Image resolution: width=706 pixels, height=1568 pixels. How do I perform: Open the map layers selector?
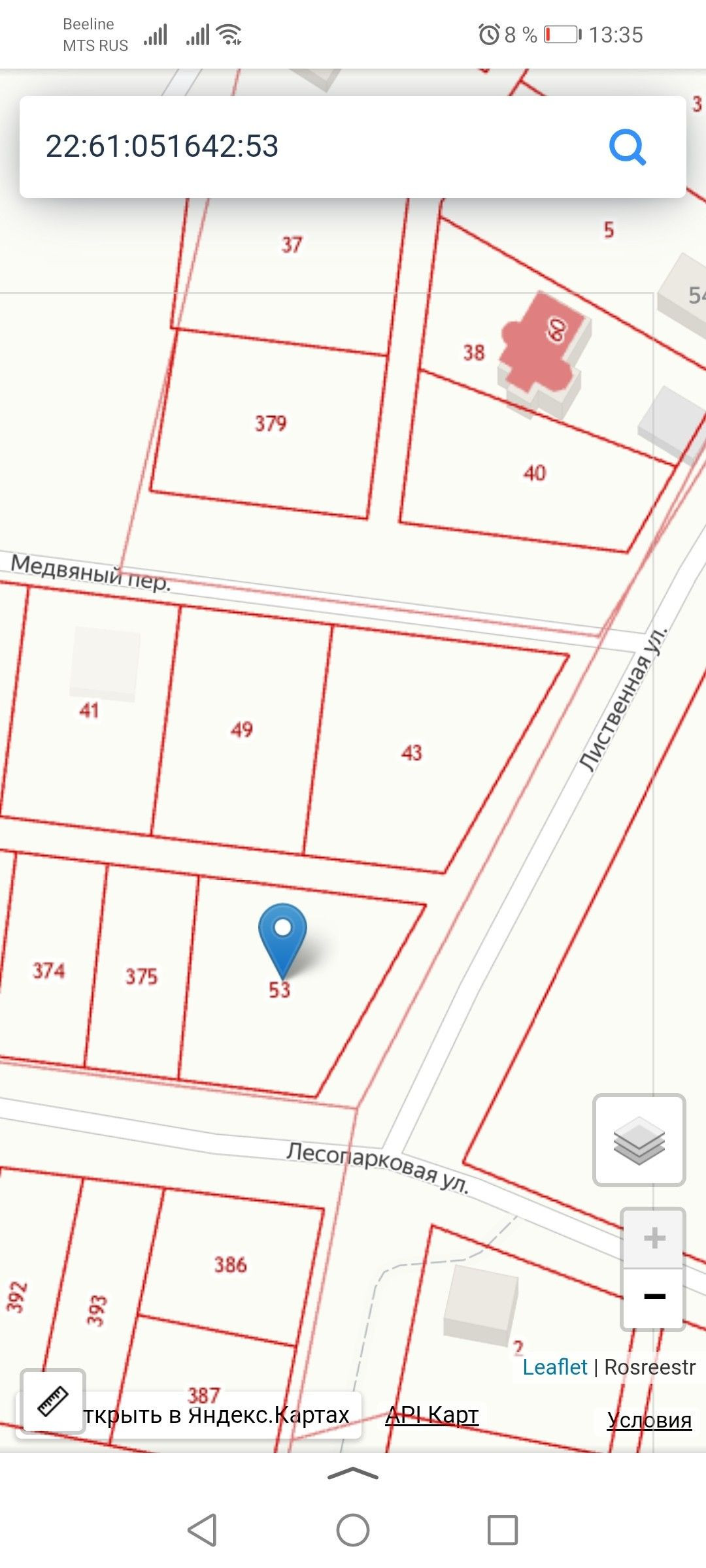pyautogui.click(x=639, y=1140)
